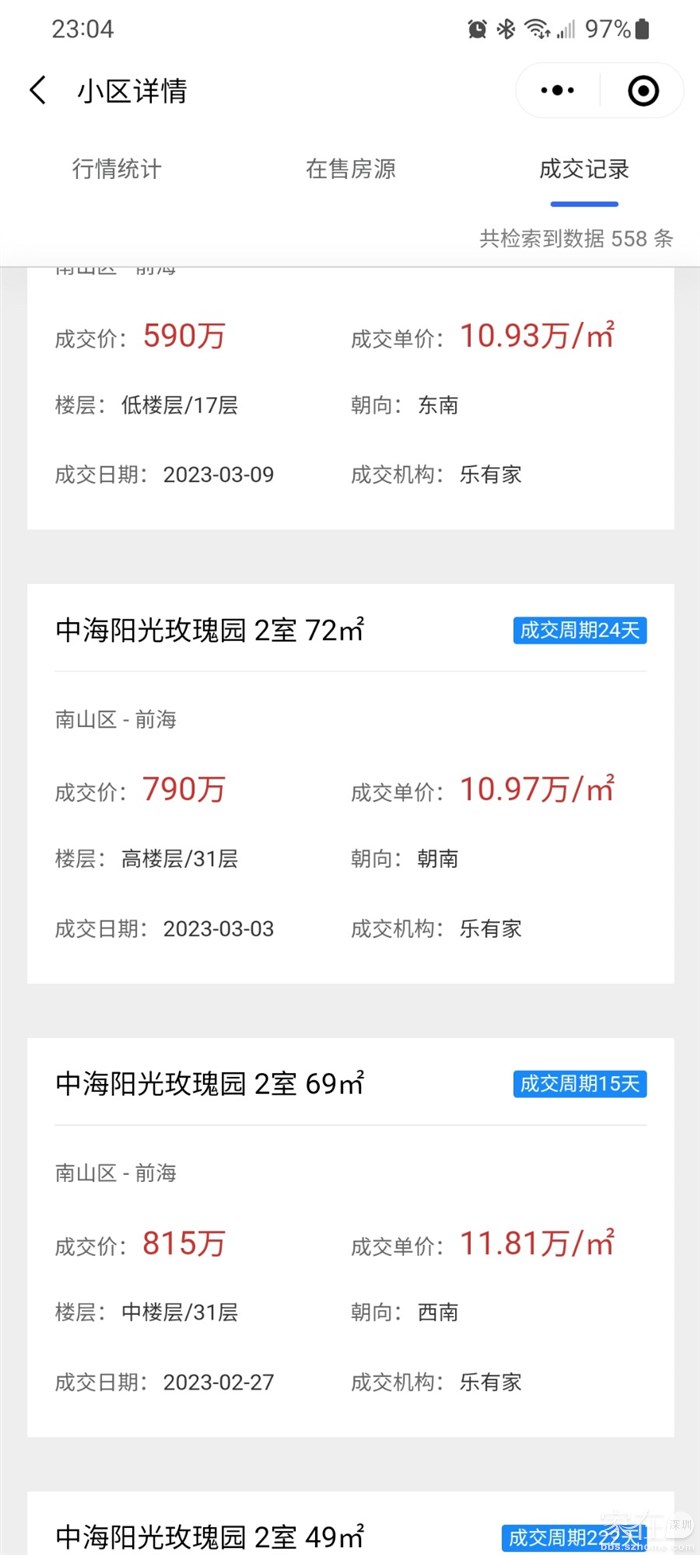This screenshot has width=700, height=1555.
Task: Switch to the 行情统计 tab
Action: [x=116, y=169]
